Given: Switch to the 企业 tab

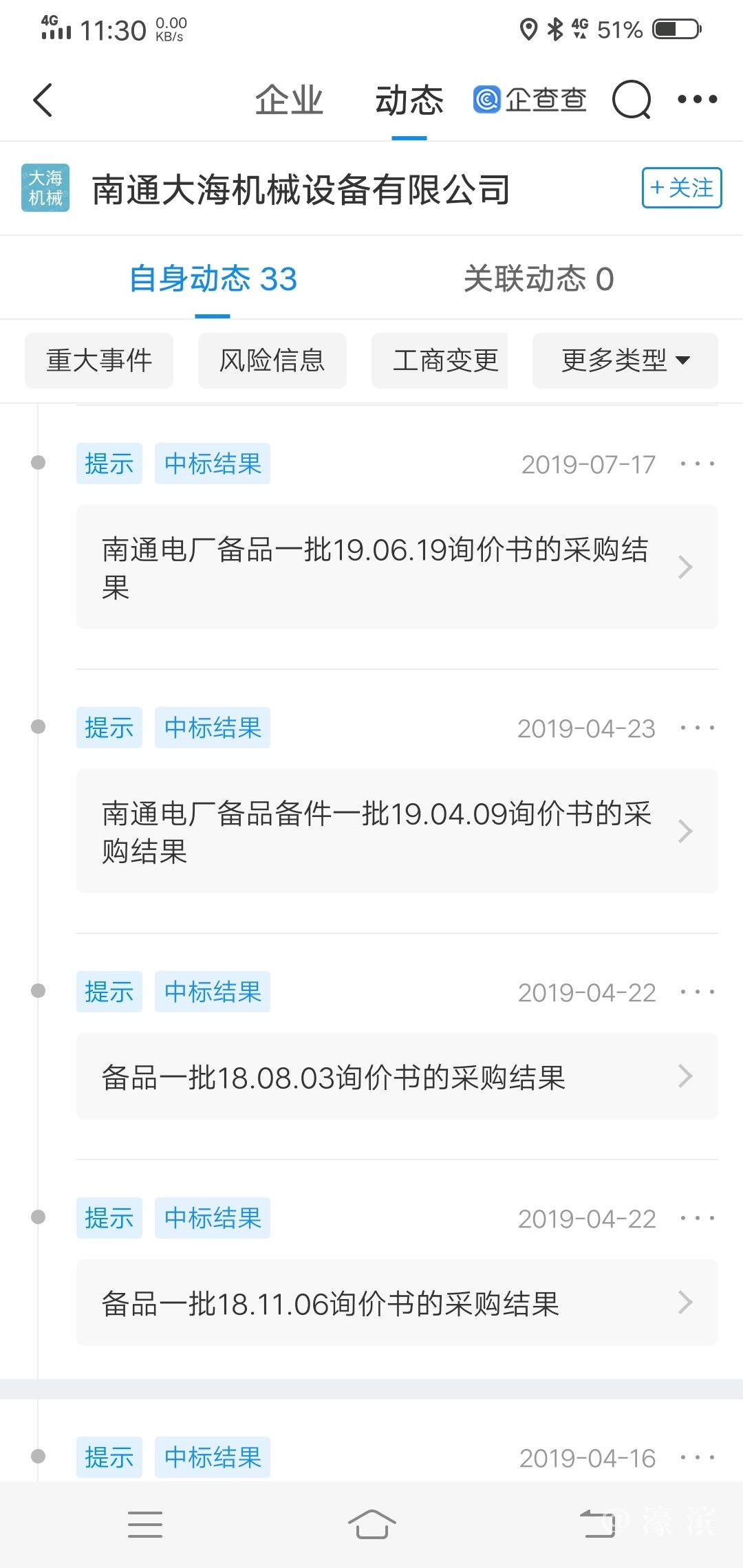Looking at the screenshot, I should click(289, 100).
